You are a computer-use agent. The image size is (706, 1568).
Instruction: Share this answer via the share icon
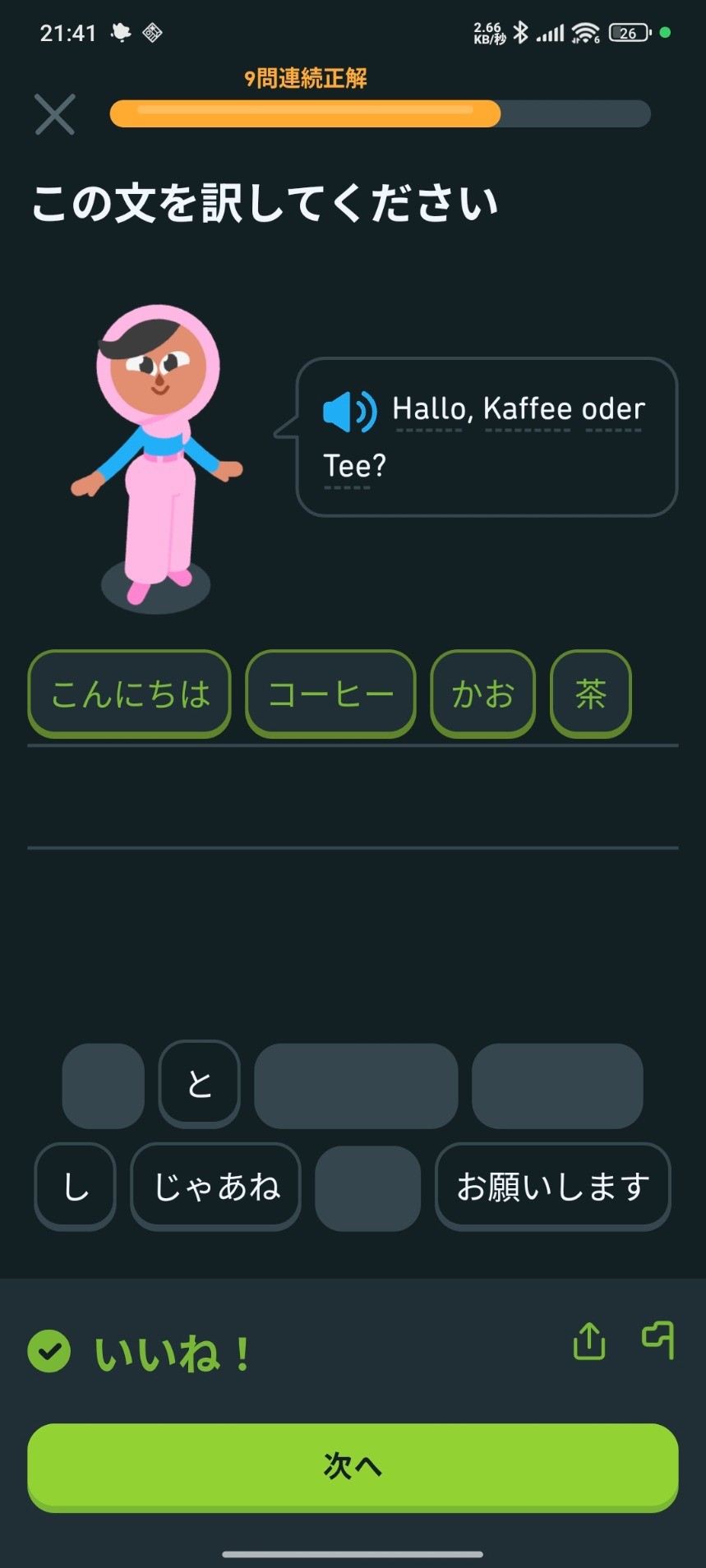coord(589,1341)
